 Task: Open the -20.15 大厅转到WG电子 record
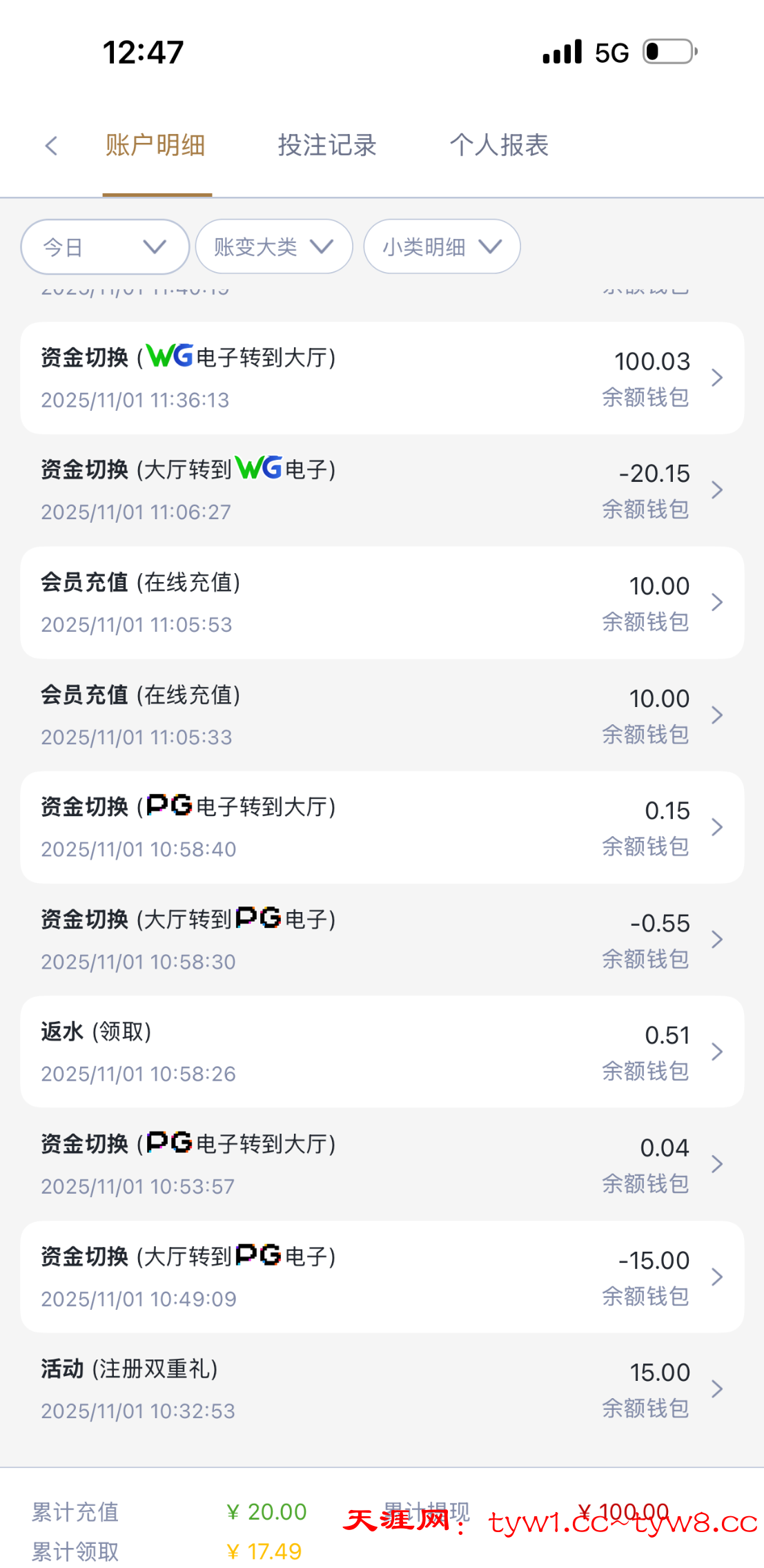(x=382, y=490)
